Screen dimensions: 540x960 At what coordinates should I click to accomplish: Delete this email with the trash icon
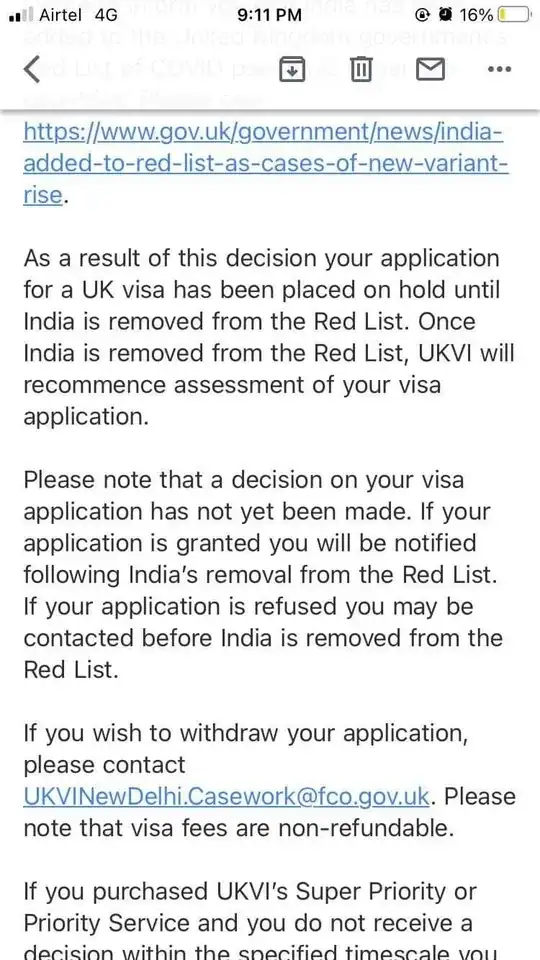pyautogui.click(x=361, y=70)
